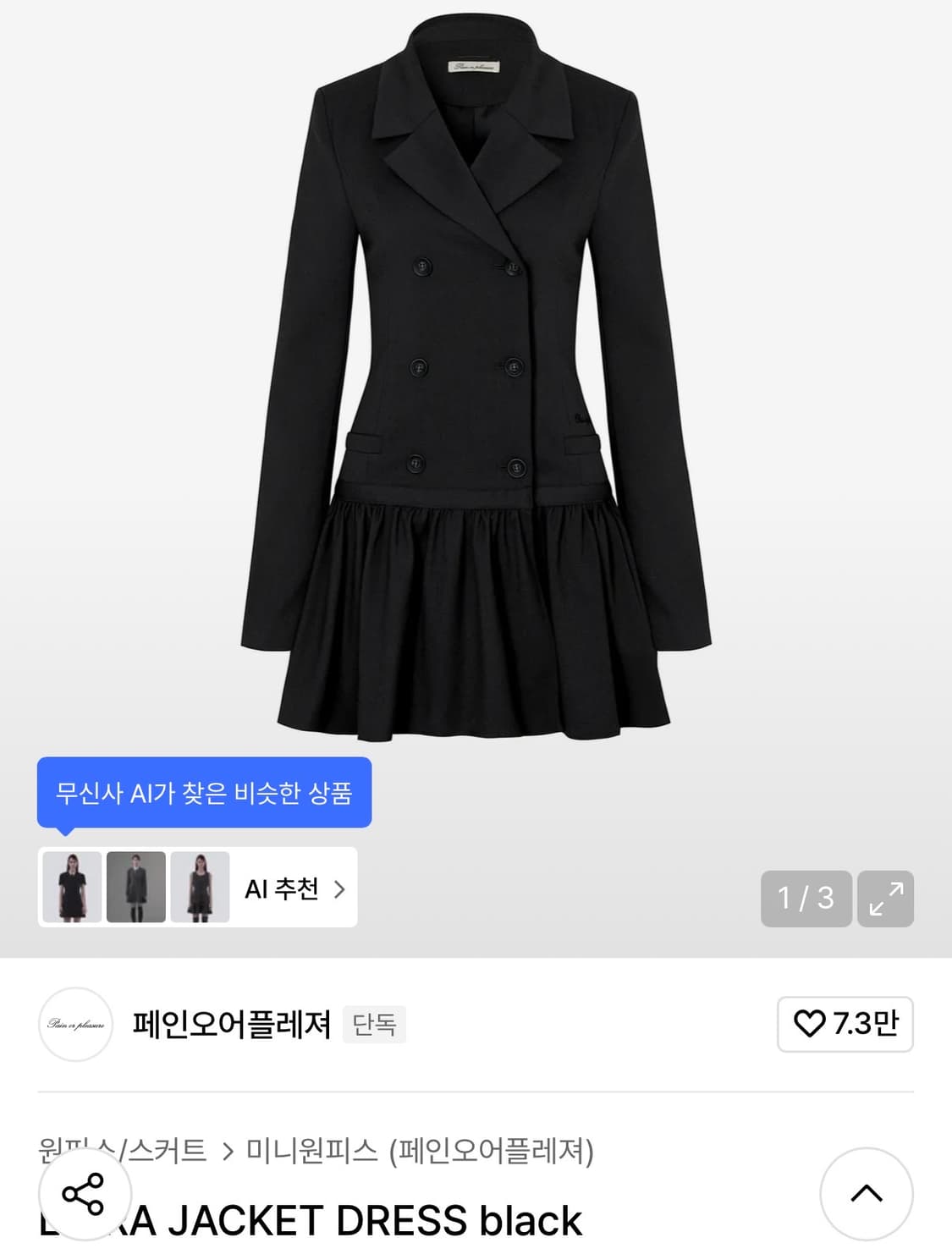Toggle the product like with 7.3만 counter

coord(846,1025)
